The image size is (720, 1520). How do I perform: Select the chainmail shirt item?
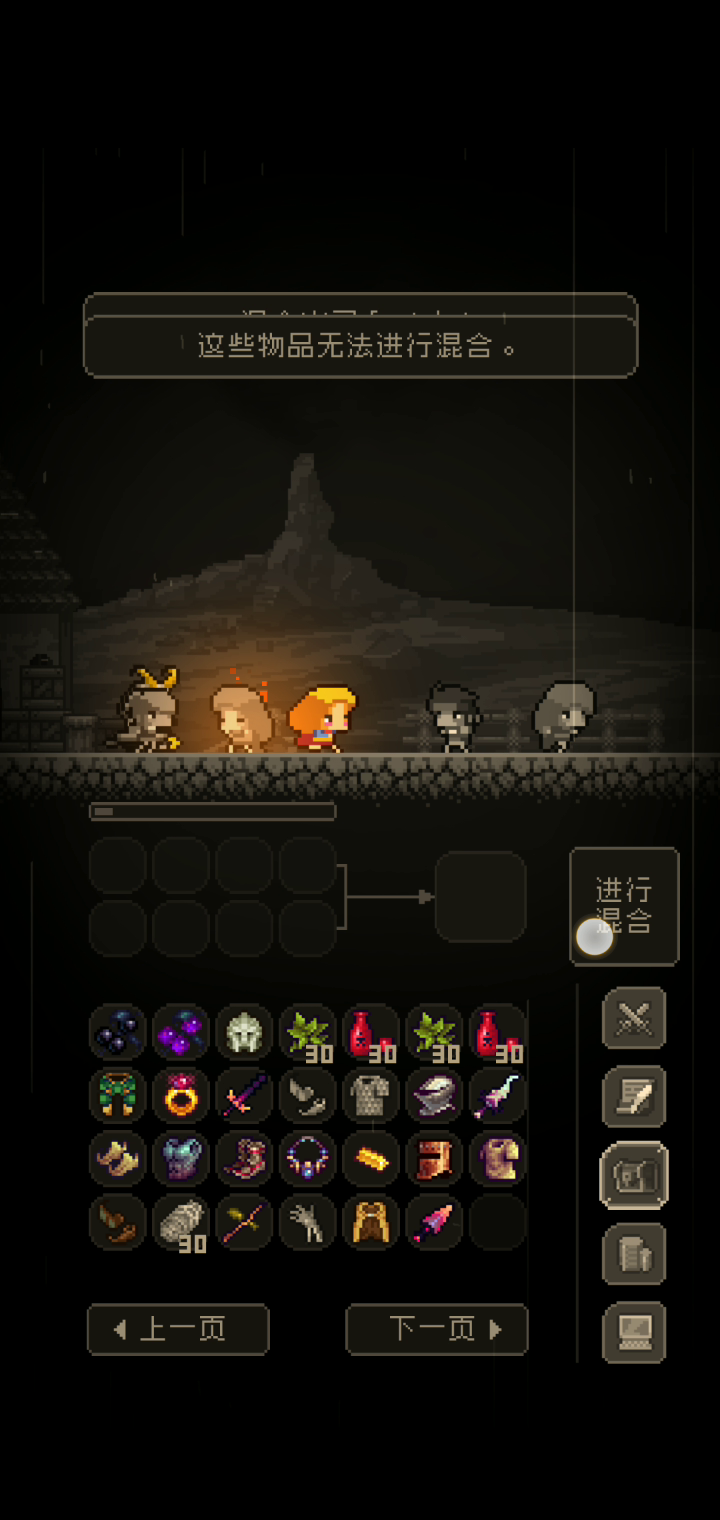pos(371,1095)
